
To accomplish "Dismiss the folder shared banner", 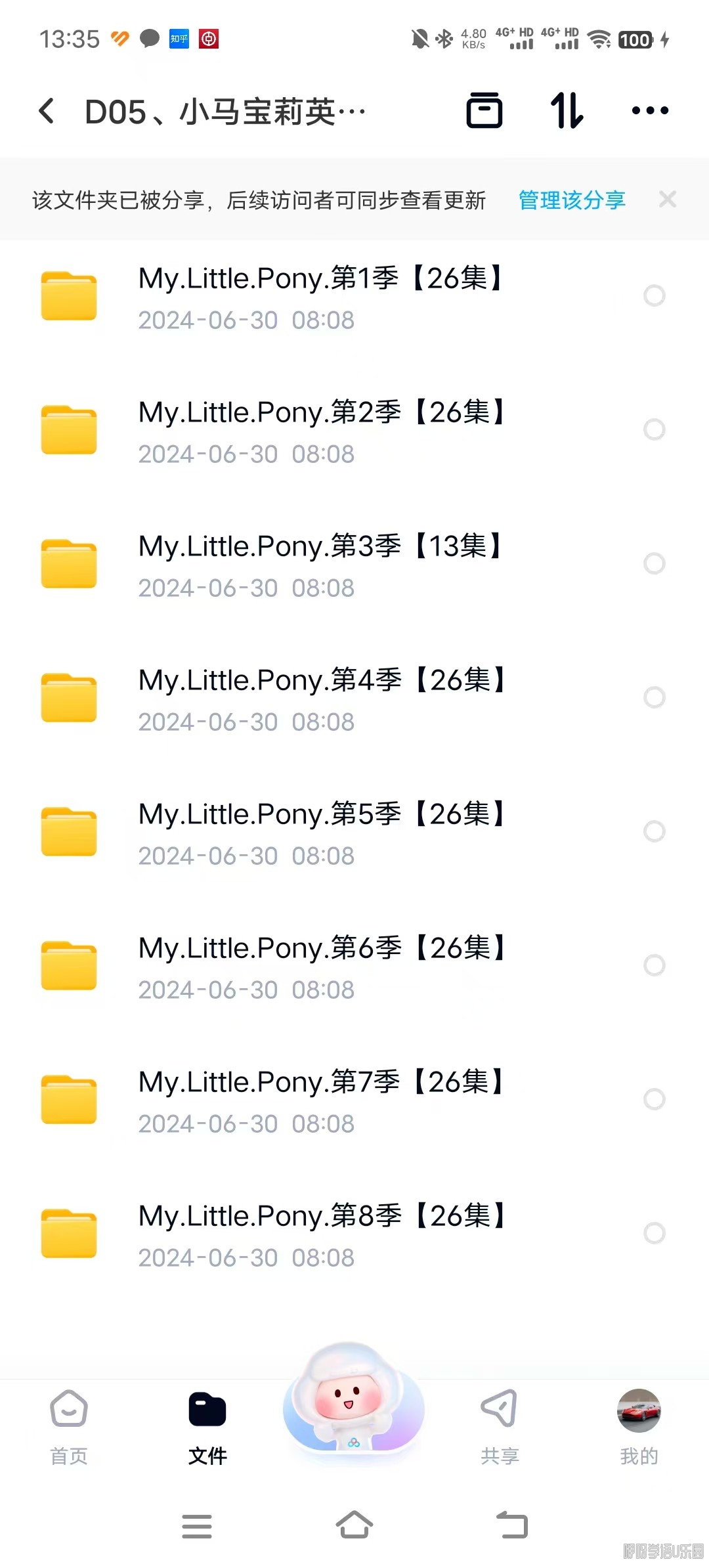I will [668, 199].
